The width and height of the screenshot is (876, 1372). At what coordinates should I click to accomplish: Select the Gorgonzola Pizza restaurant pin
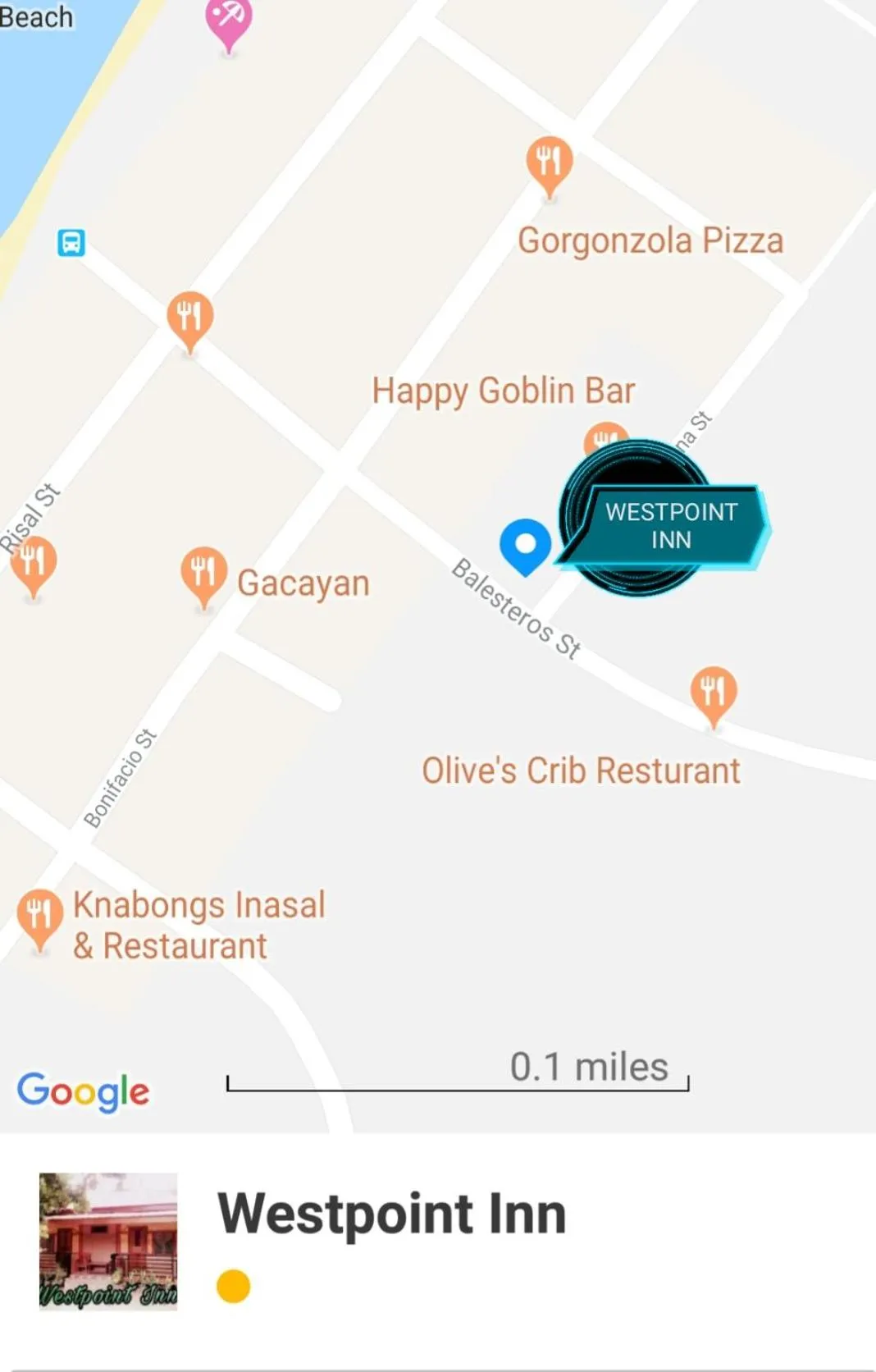pos(549,162)
